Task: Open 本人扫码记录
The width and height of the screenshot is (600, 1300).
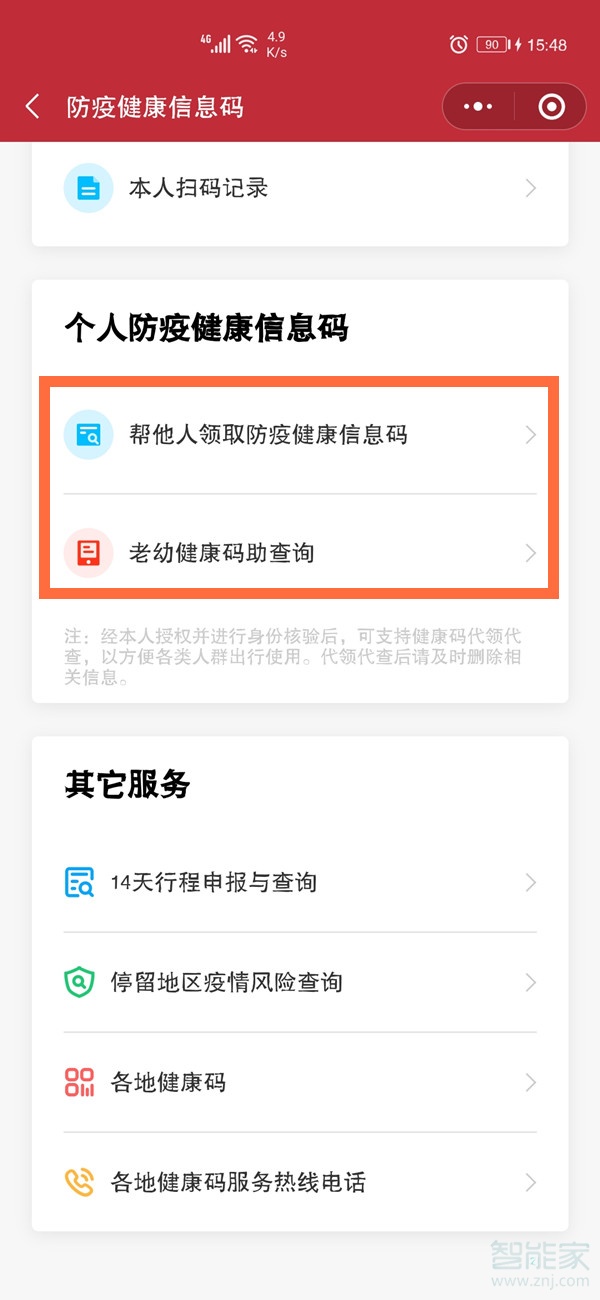Action: 300,188
